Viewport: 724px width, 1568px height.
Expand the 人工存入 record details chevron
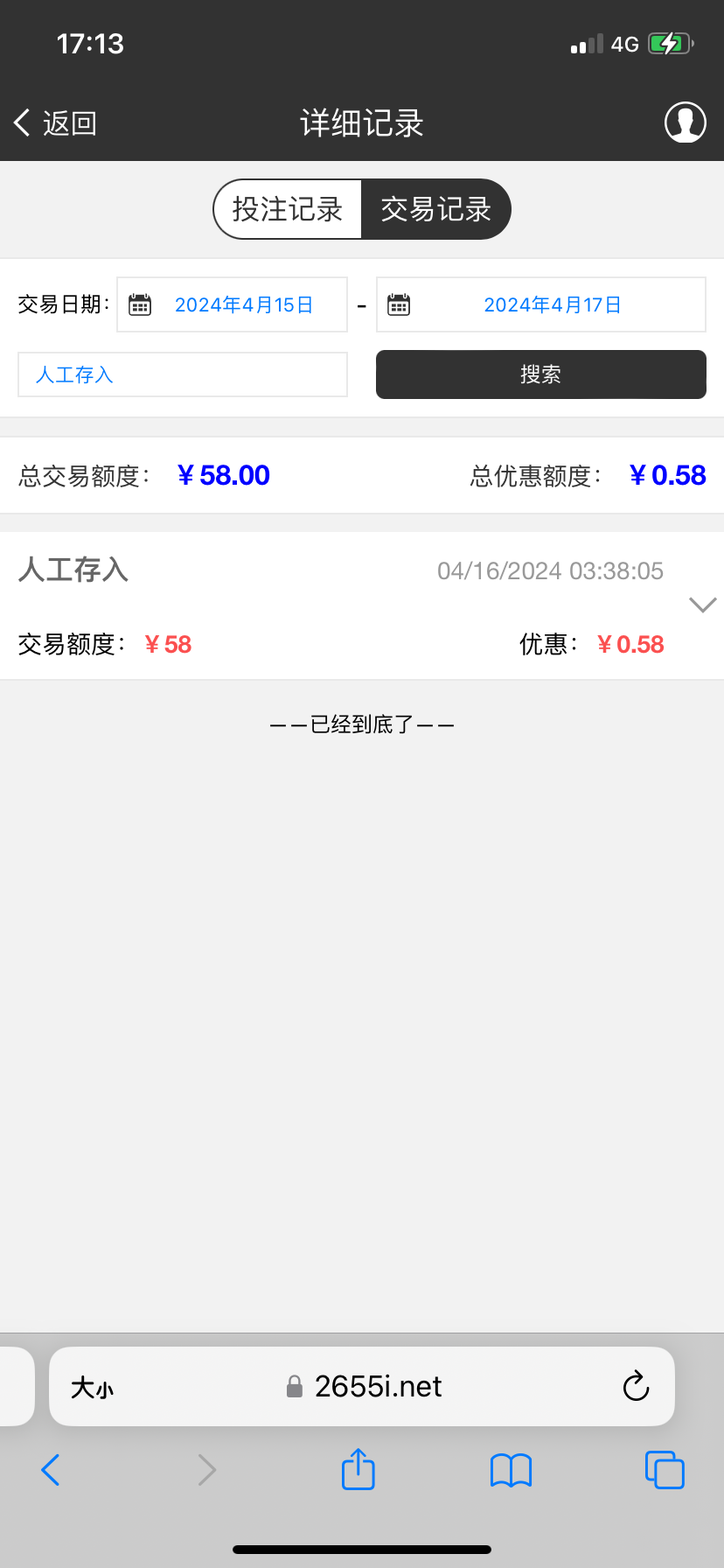703,605
